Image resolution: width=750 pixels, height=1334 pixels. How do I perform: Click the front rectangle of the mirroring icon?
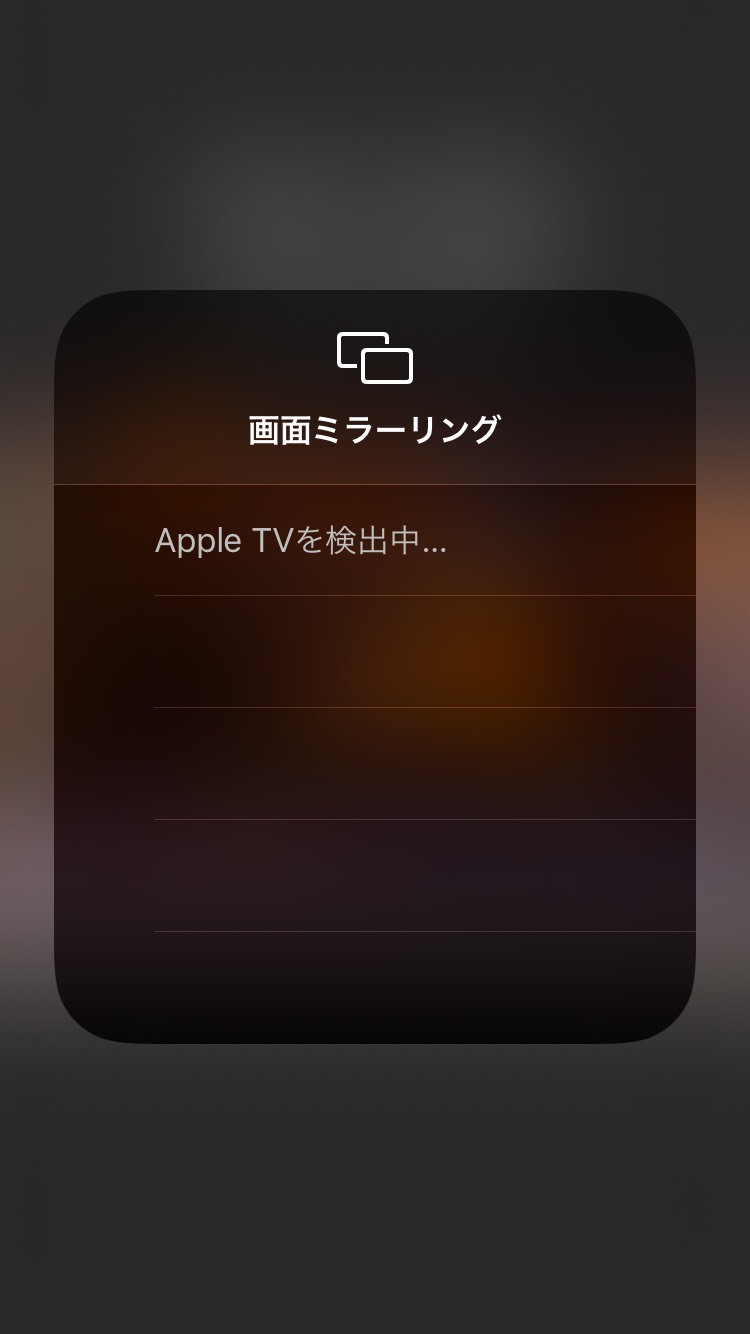pyautogui.click(x=389, y=368)
